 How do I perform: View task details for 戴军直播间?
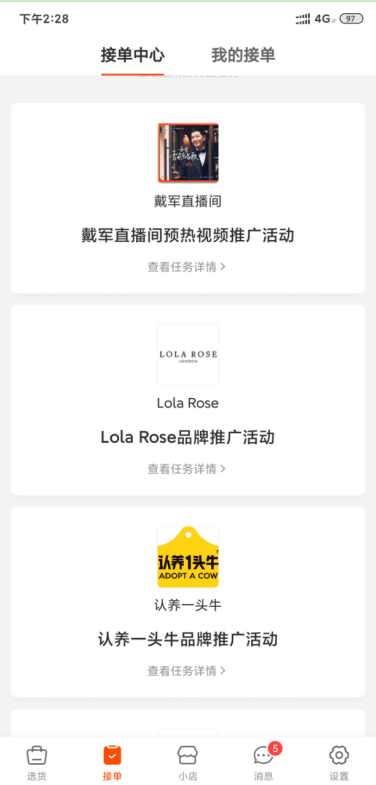[x=187, y=267]
